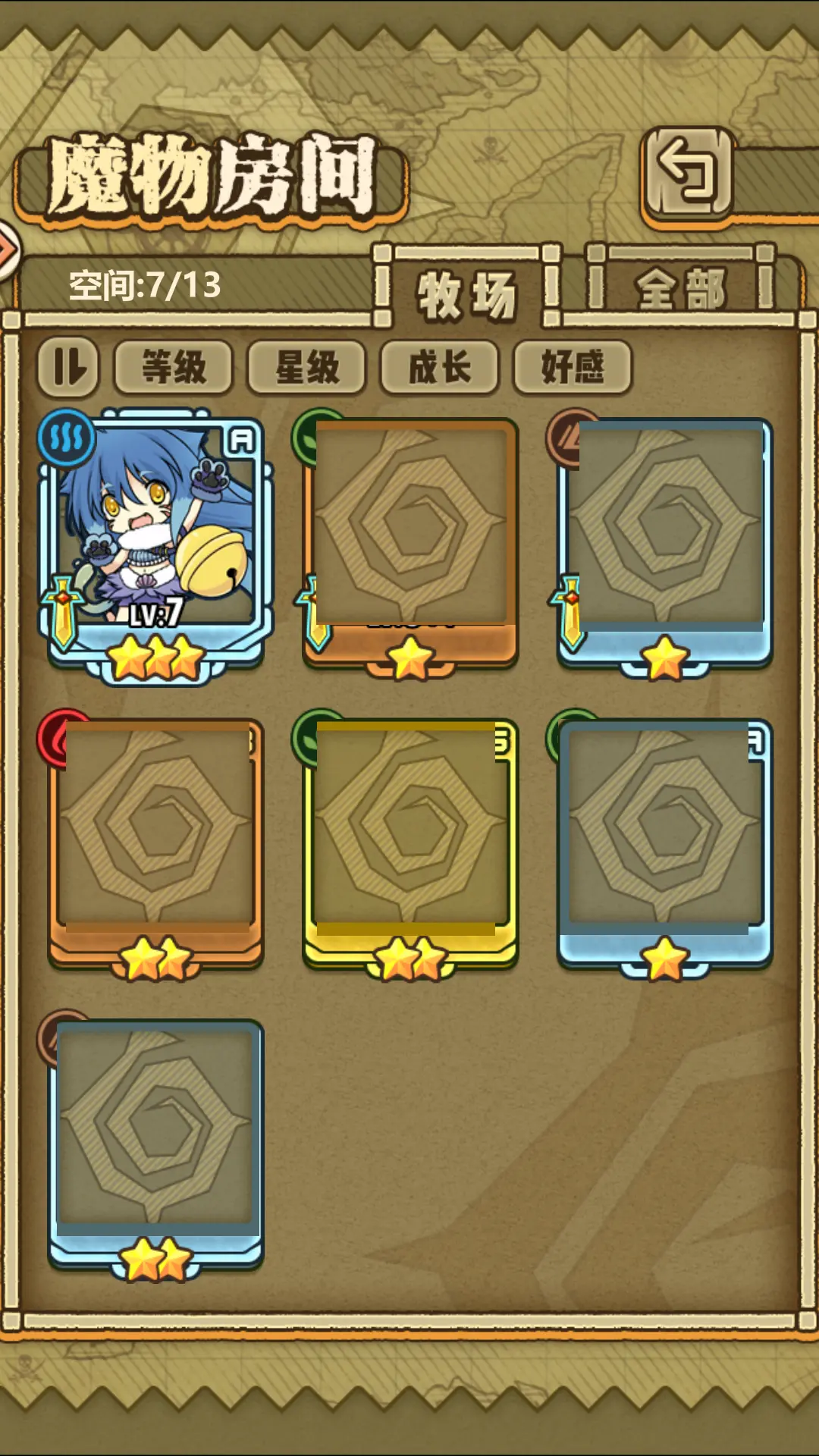This screenshot has height=1456, width=819.
Task: Open the one-star orange-framed monster card
Action: point(410,542)
